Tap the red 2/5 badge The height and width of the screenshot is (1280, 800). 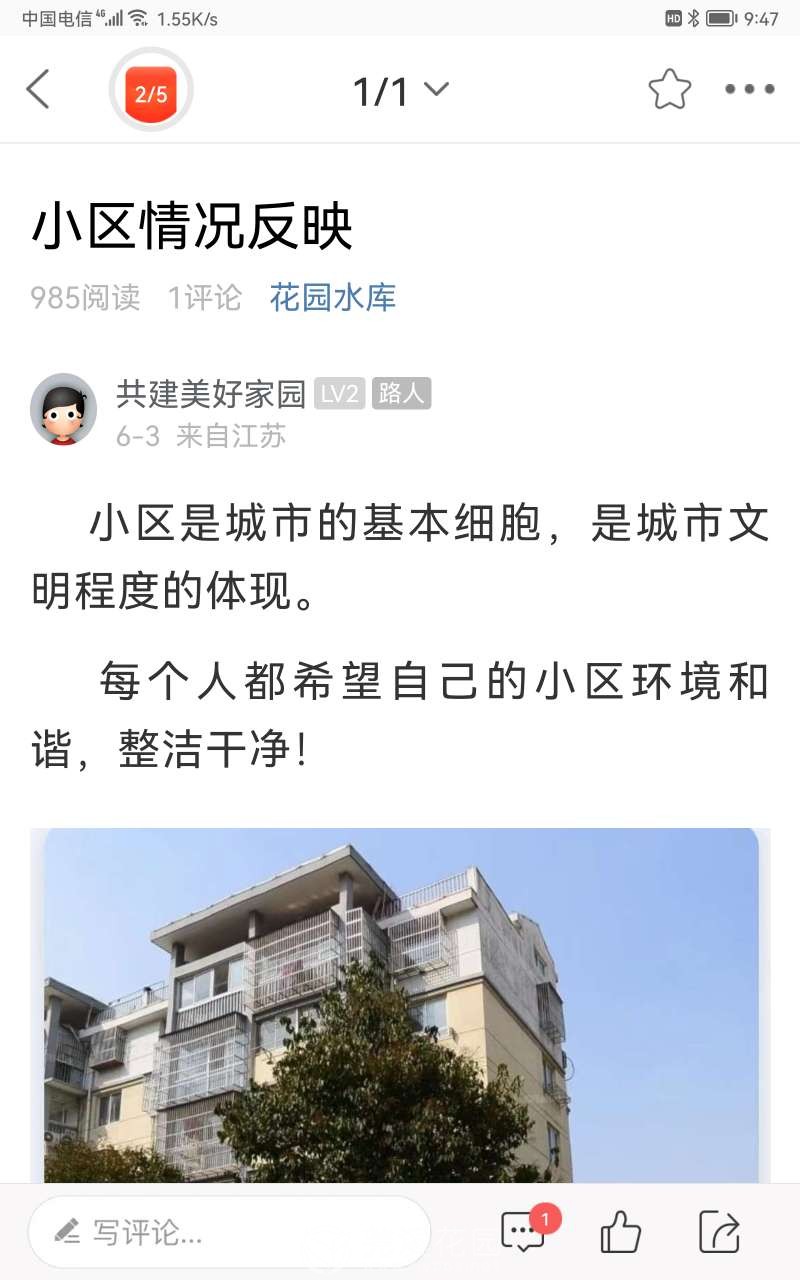pos(151,91)
